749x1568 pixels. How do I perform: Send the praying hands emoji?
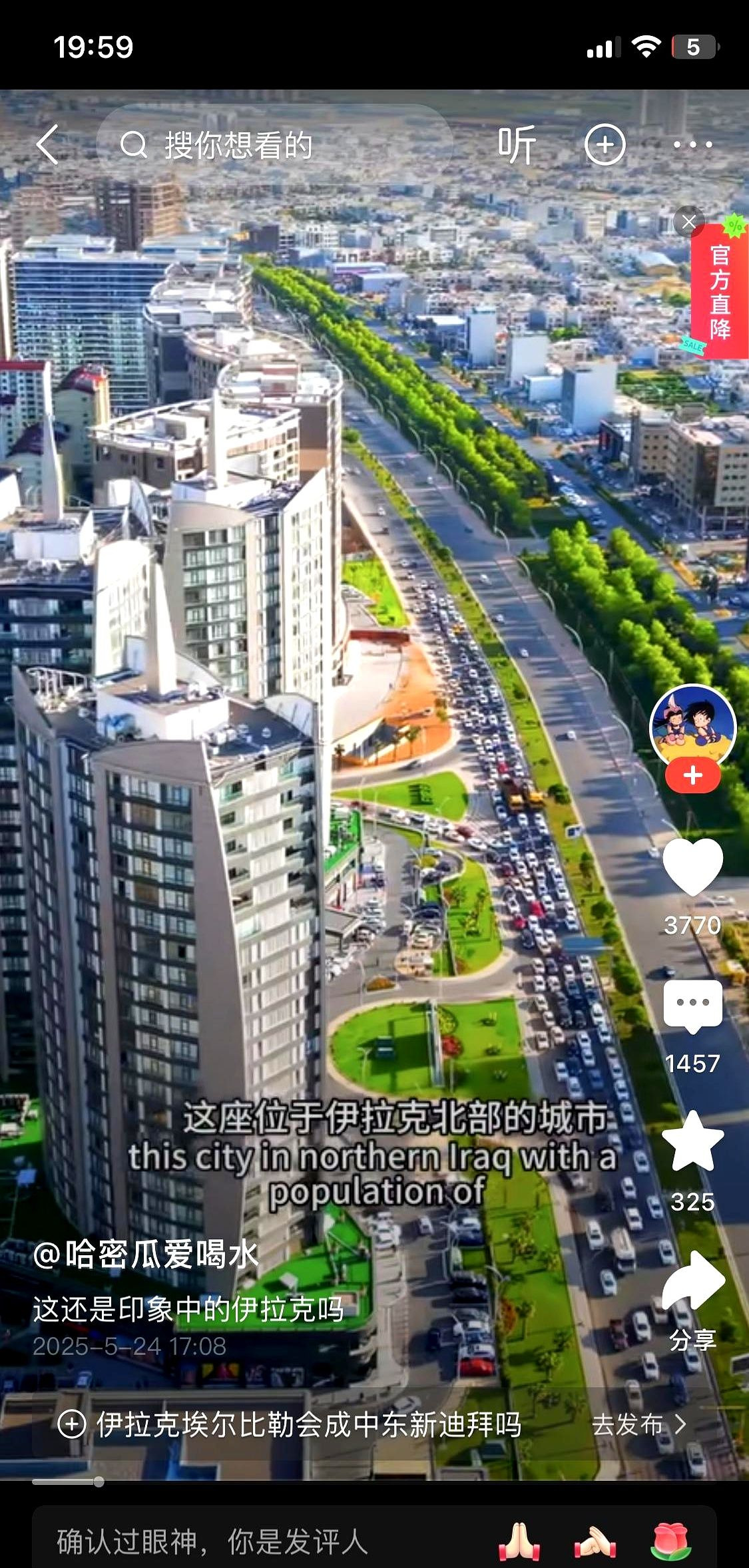point(519,1541)
